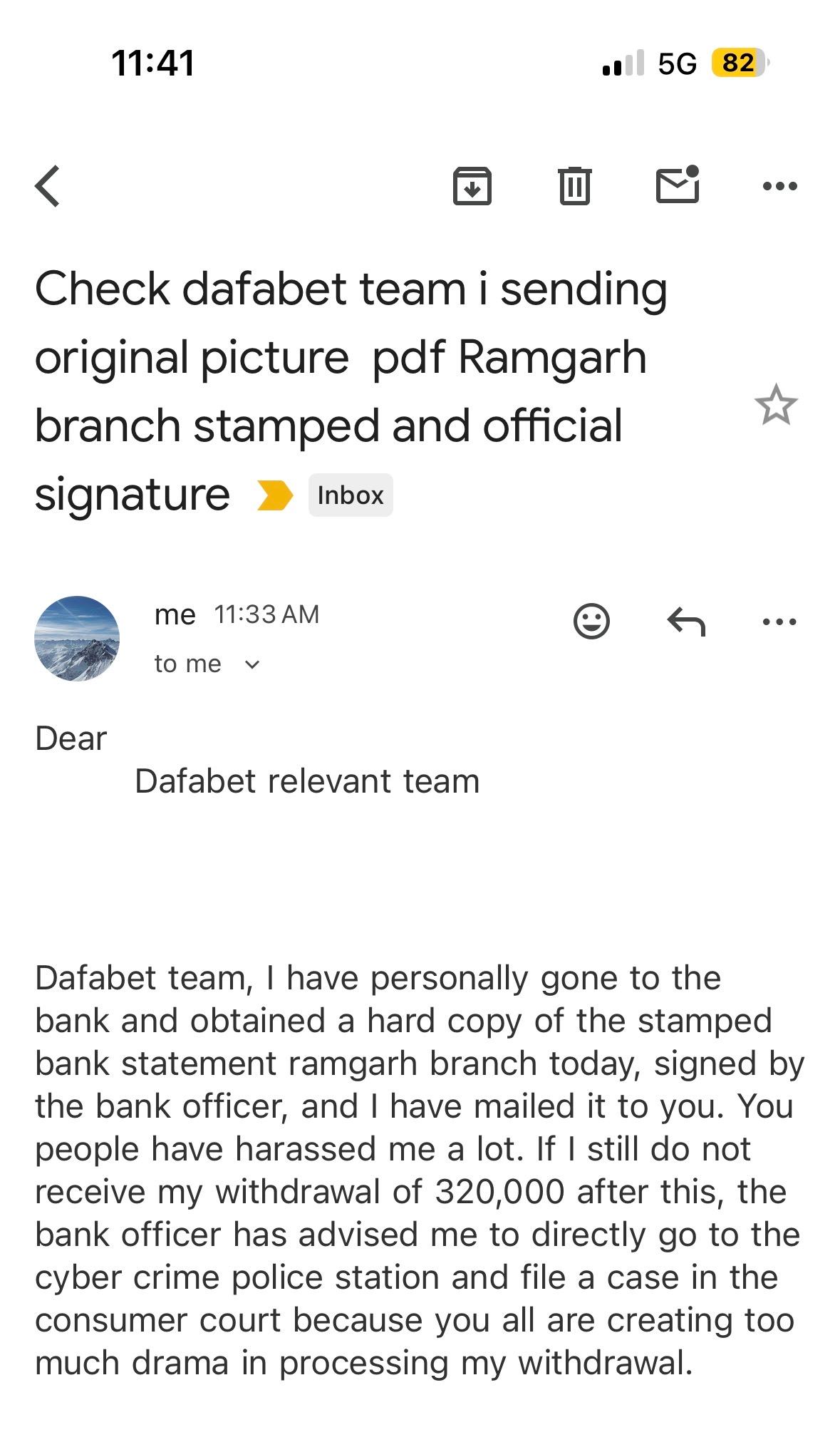Star this email conversation
Viewport: 840px width, 1452px height.
[x=775, y=405]
